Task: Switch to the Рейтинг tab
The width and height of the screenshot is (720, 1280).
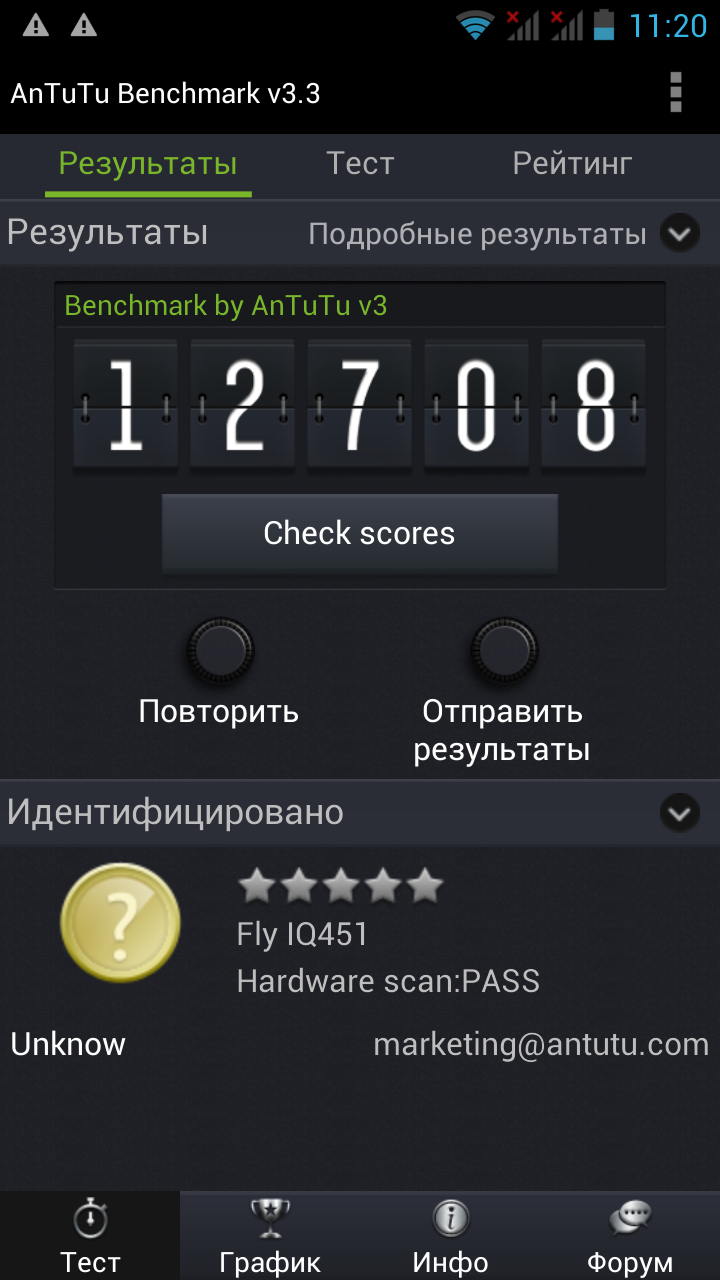Action: (572, 164)
